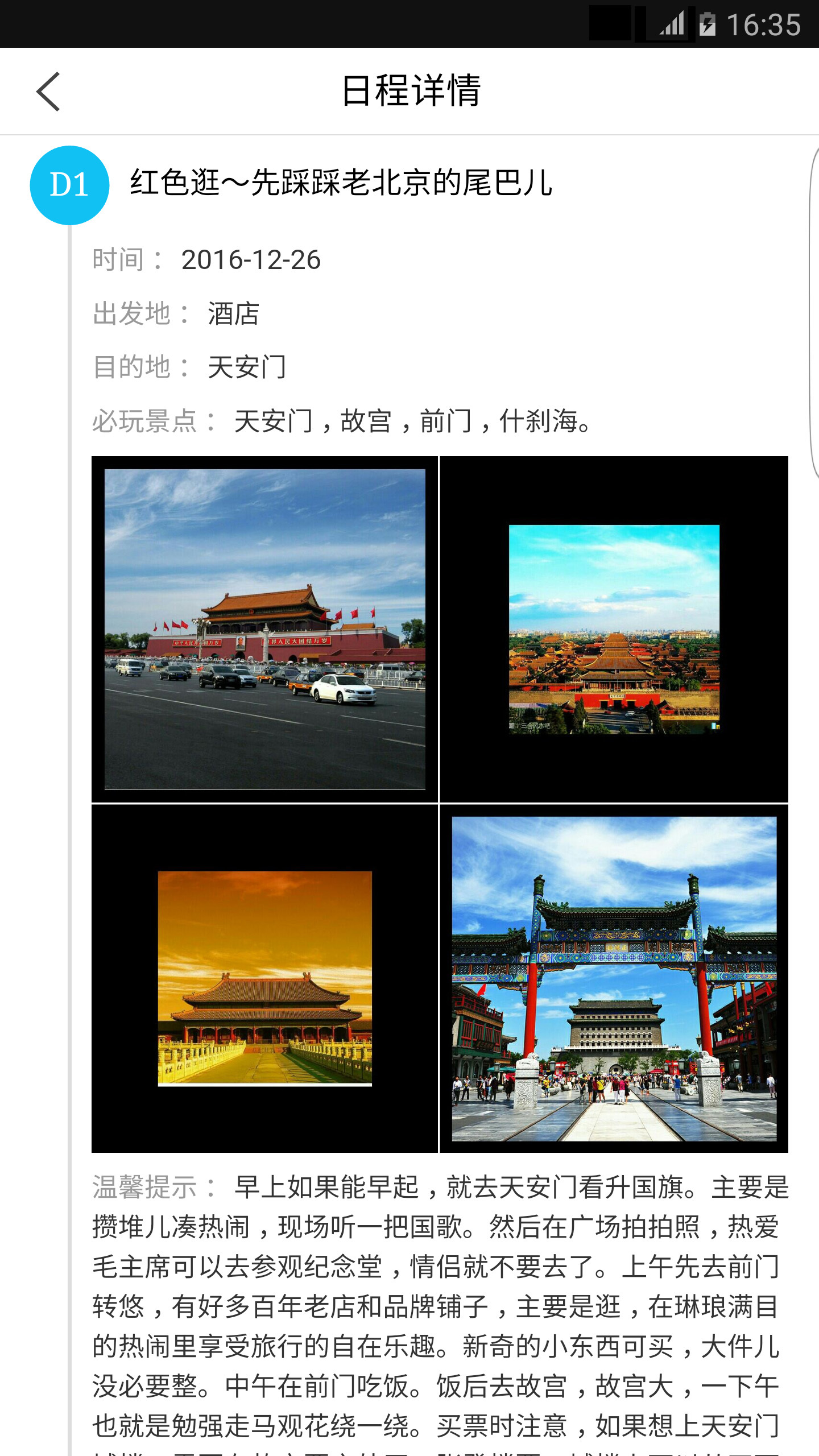The height and width of the screenshot is (1456, 819).
Task: Enlarge the golden sunset palace photo
Action: click(x=264, y=978)
